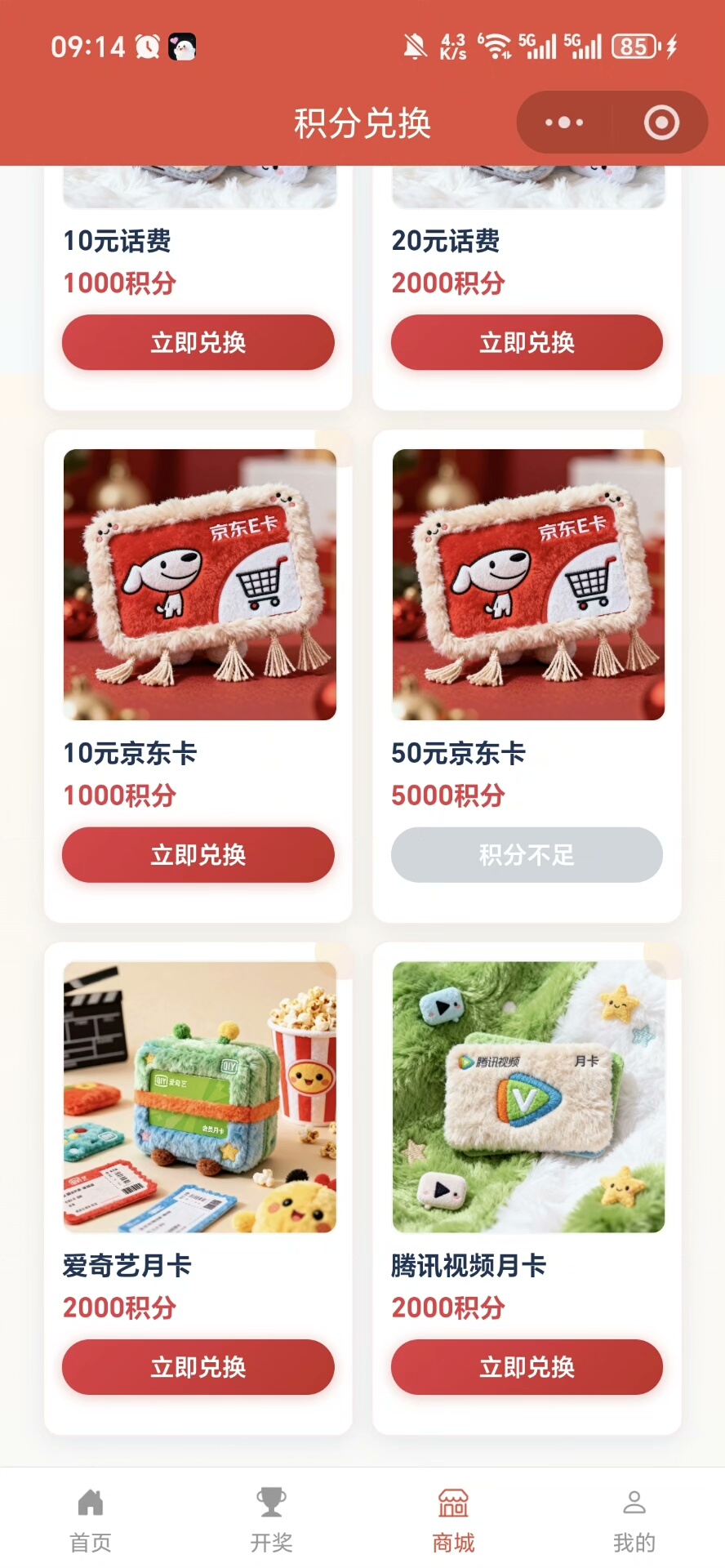Tap the 积分不足 button under 50元京东卡

point(527,855)
